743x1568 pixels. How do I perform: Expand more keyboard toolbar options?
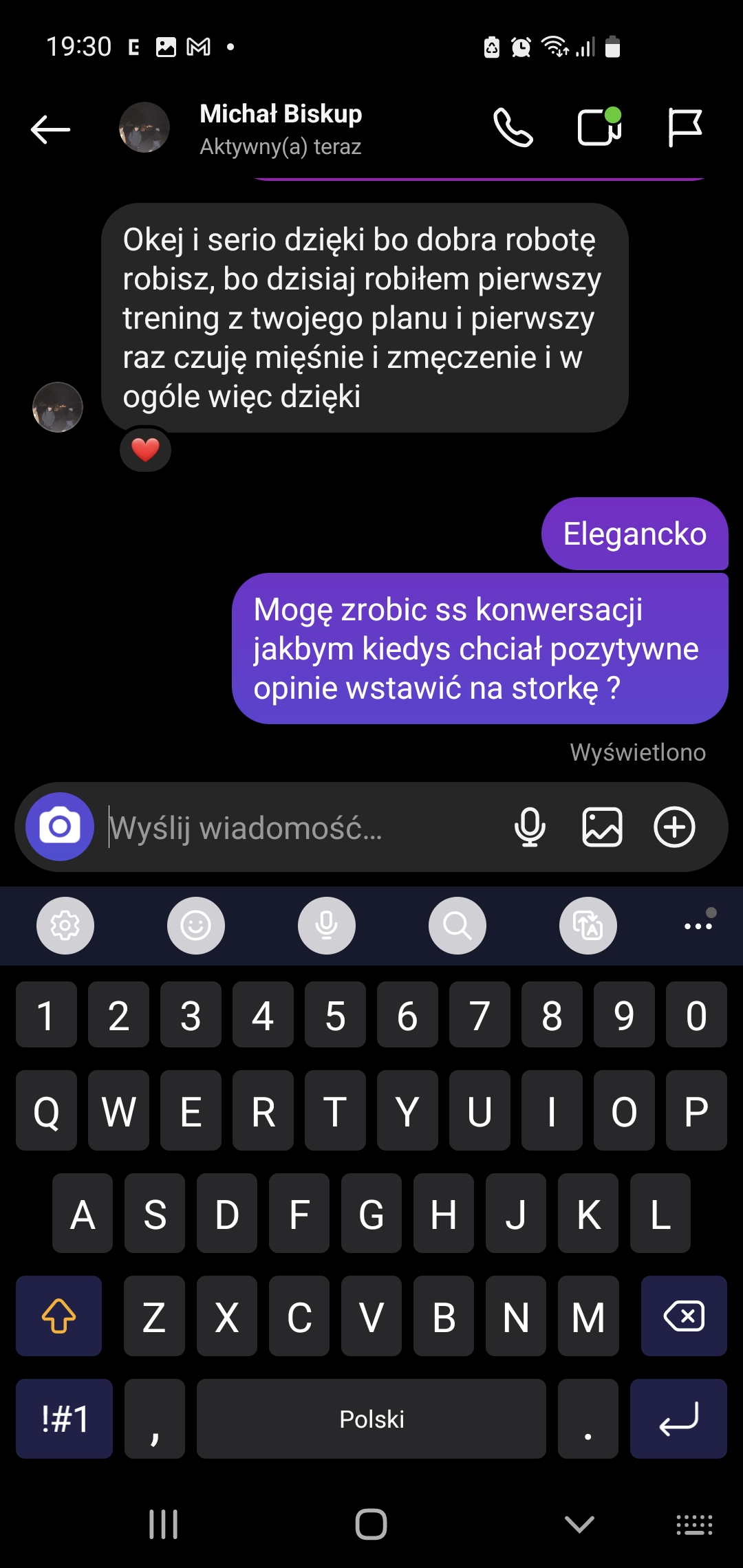coord(698,926)
